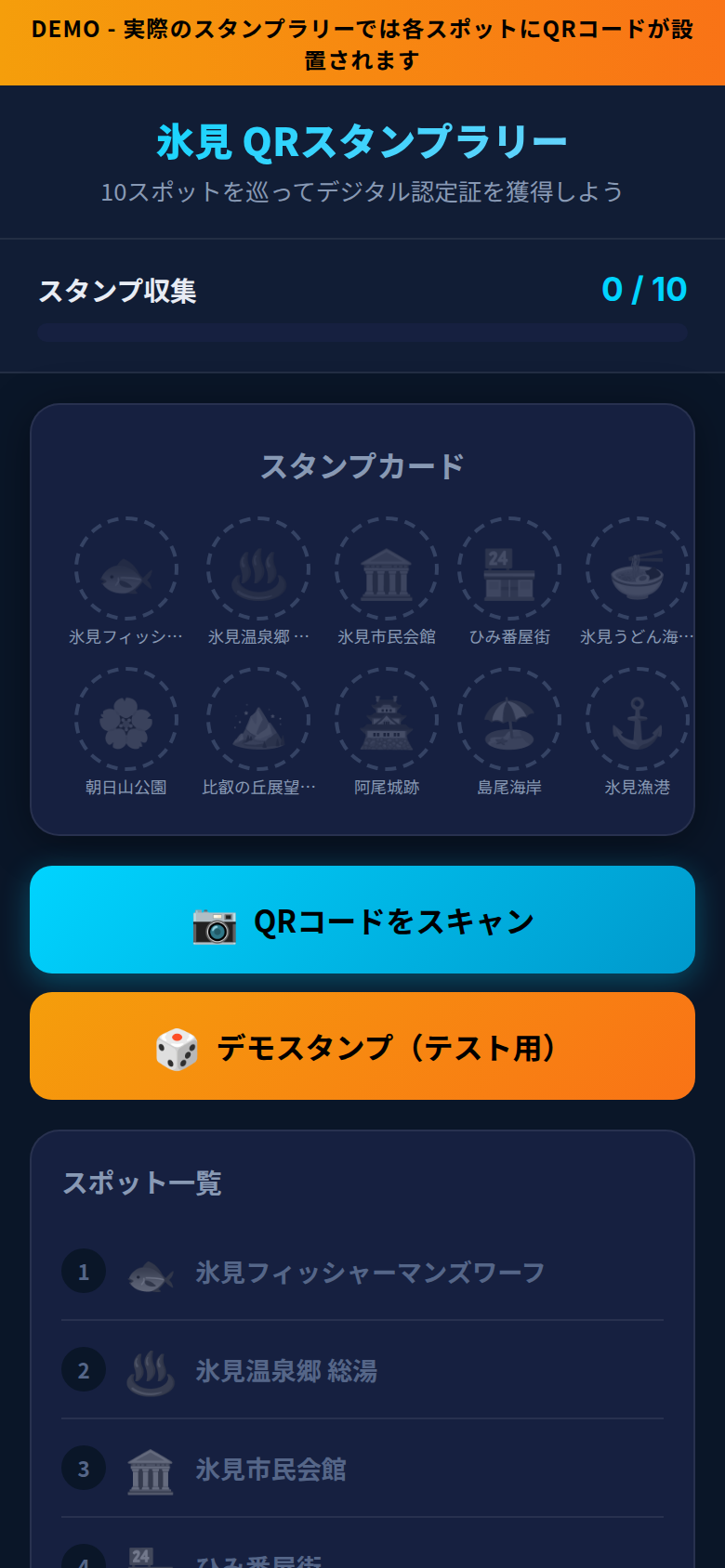The image size is (725, 1568).
Task: Select the convenience store stamp for ひみ番屋街
Action: pos(508,571)
